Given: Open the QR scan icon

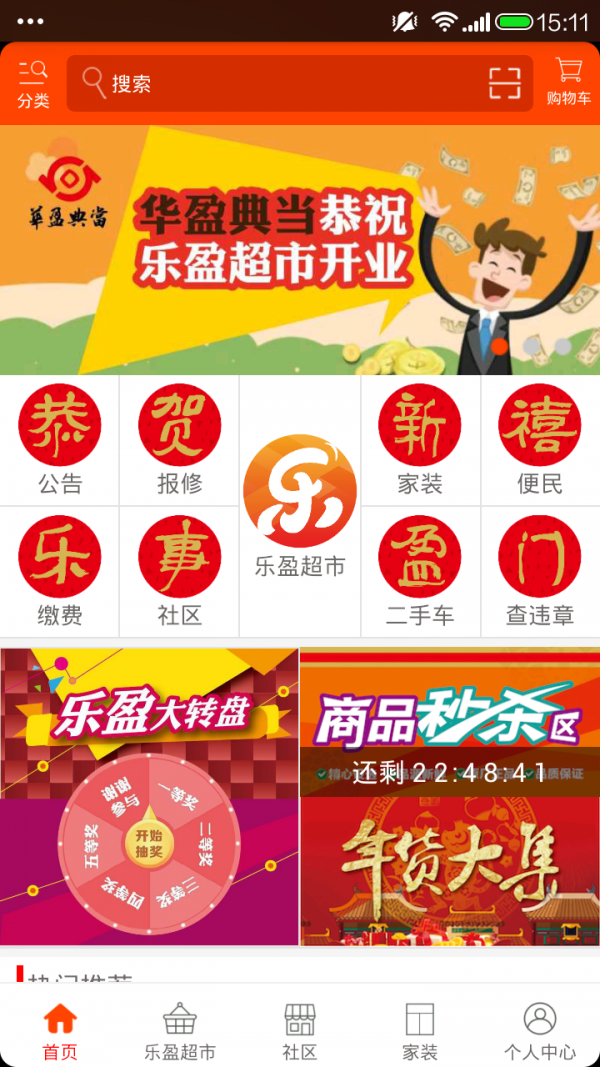Looking at the screenshot, I should coord(505,83).
